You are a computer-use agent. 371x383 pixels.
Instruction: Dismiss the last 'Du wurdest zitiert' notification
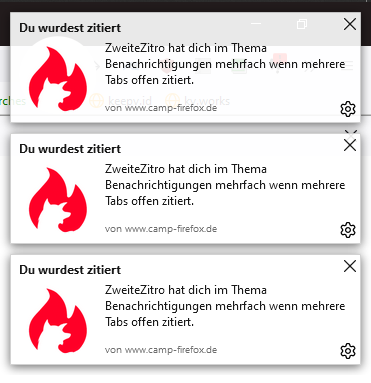(350, 266)
